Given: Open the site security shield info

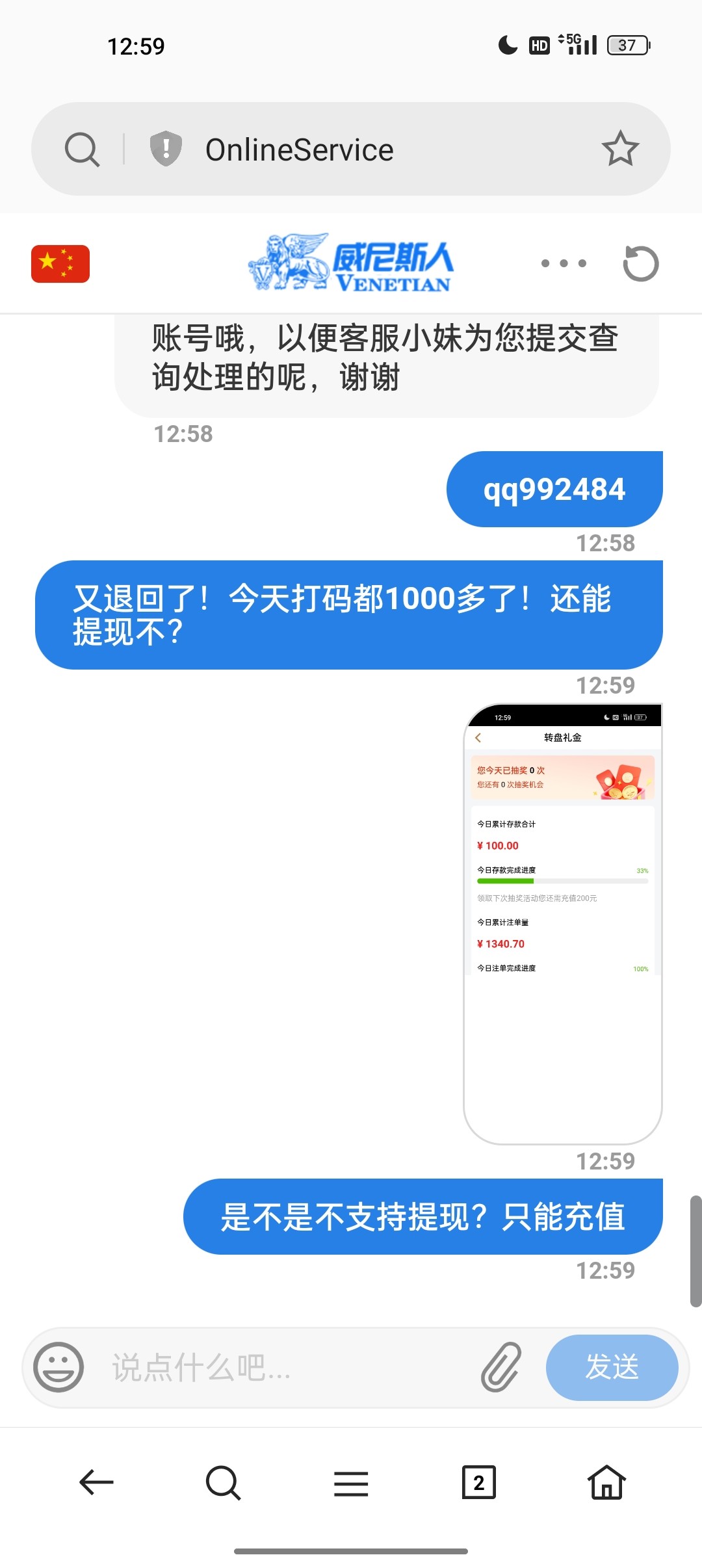Looking at the screenshot, I should click(x=166, y=149).
